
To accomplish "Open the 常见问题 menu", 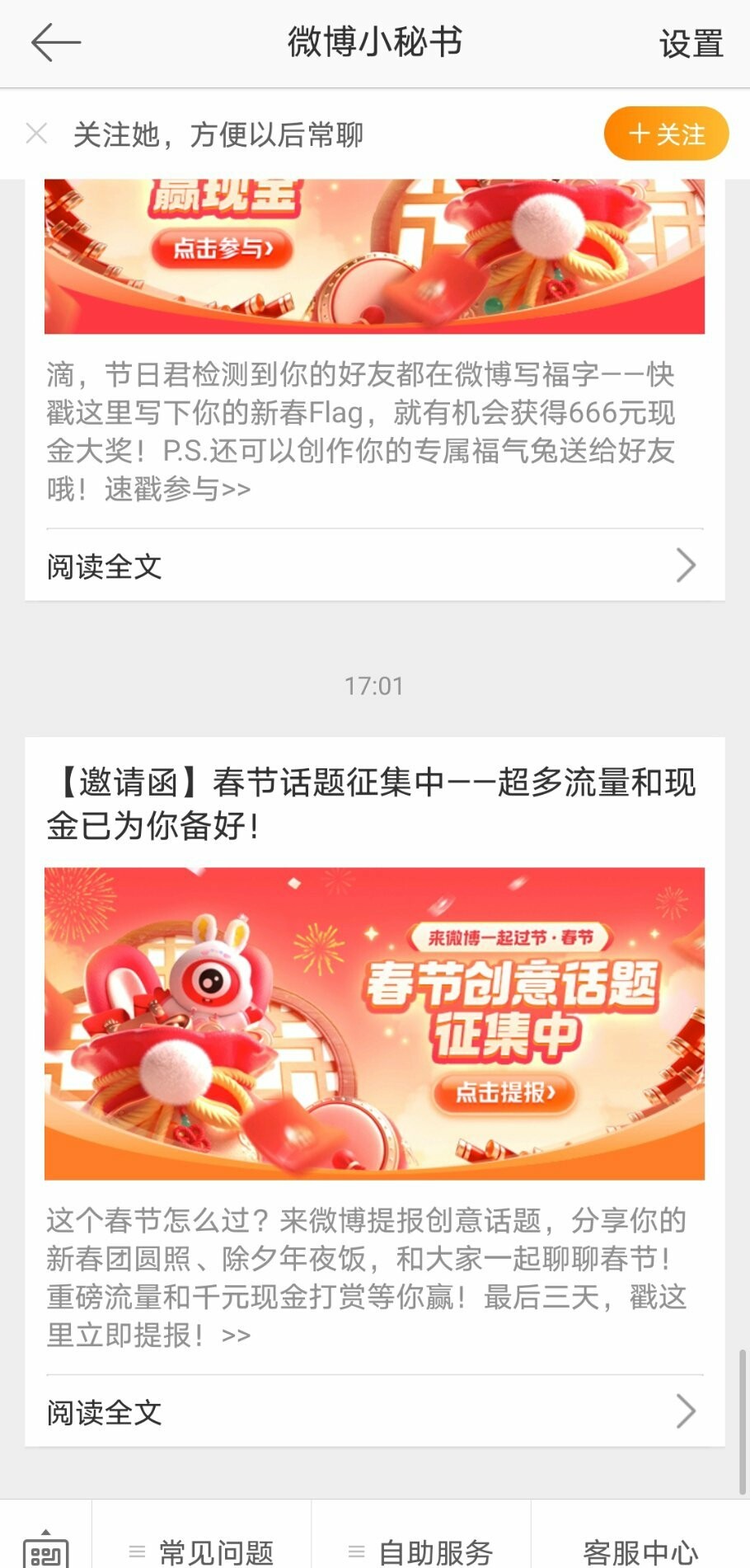I will [202, 1550].
